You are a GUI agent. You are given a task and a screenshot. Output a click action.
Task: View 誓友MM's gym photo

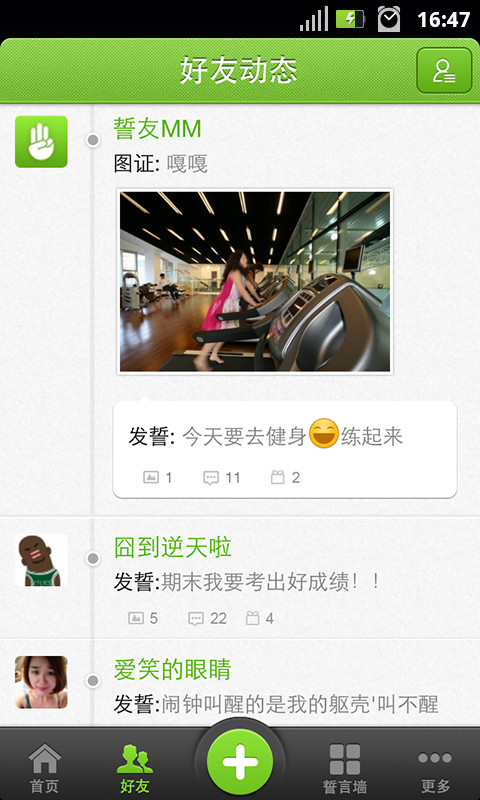(255, 282)
